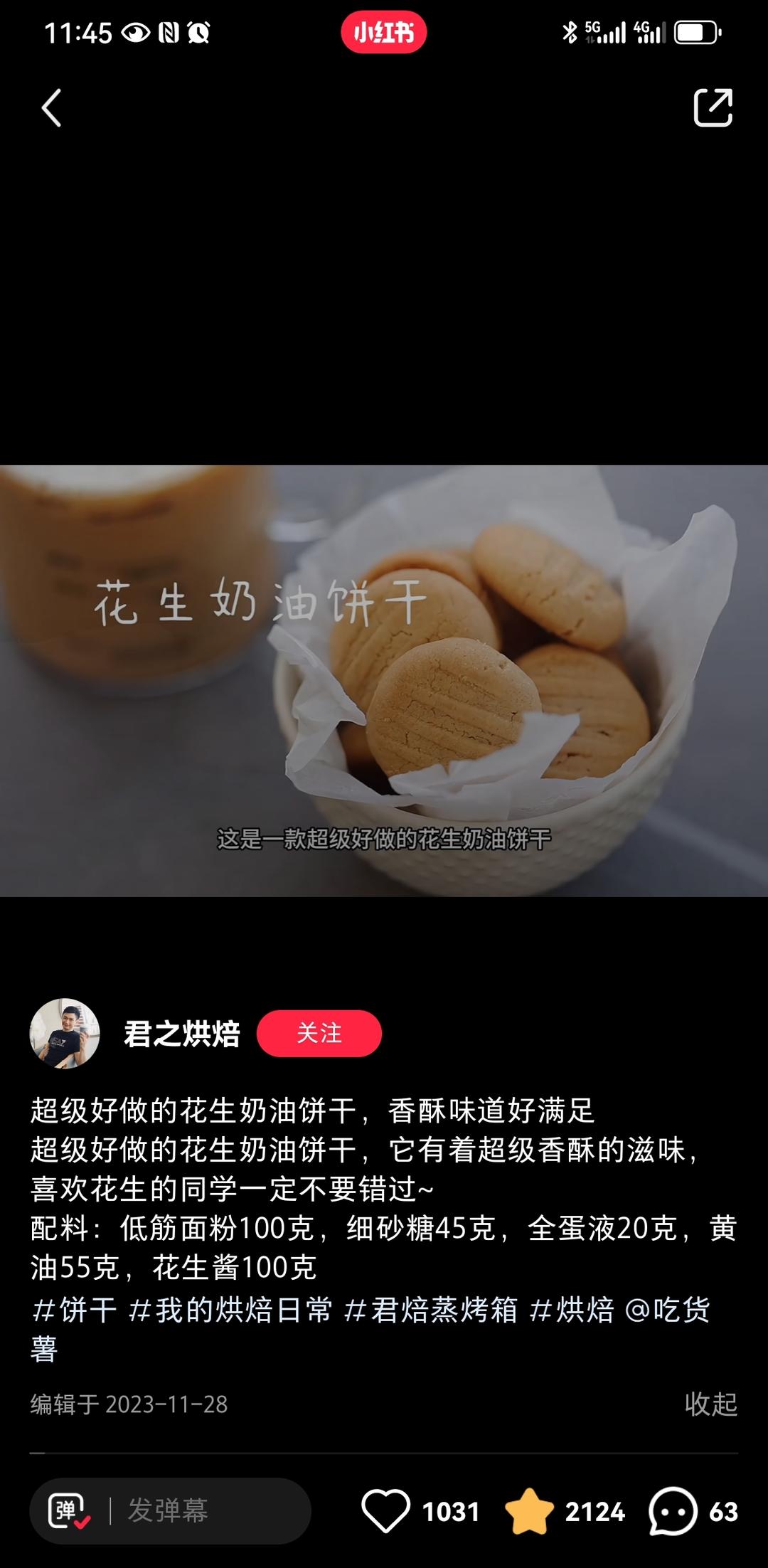Go back using the top-left arrow
This screenshot has height=1568, width=768.
click(x=52, y=108)
